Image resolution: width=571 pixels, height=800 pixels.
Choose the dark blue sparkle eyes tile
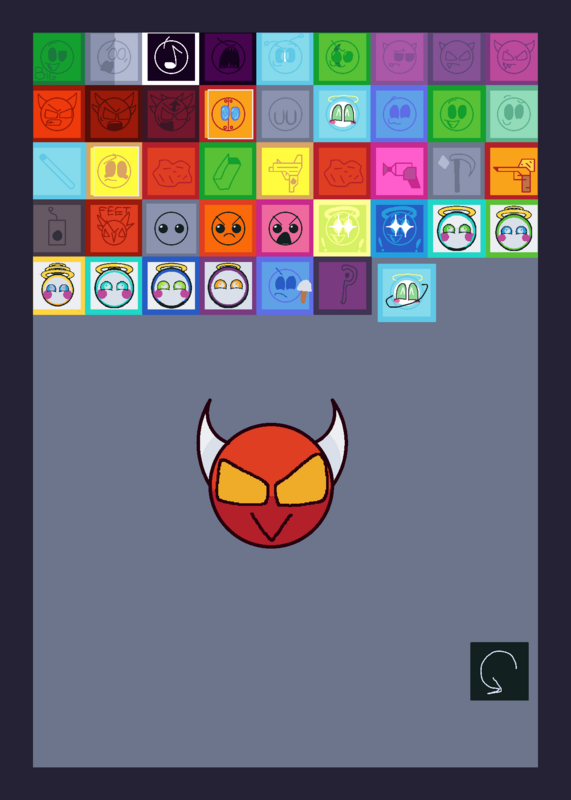click(399, 228)
